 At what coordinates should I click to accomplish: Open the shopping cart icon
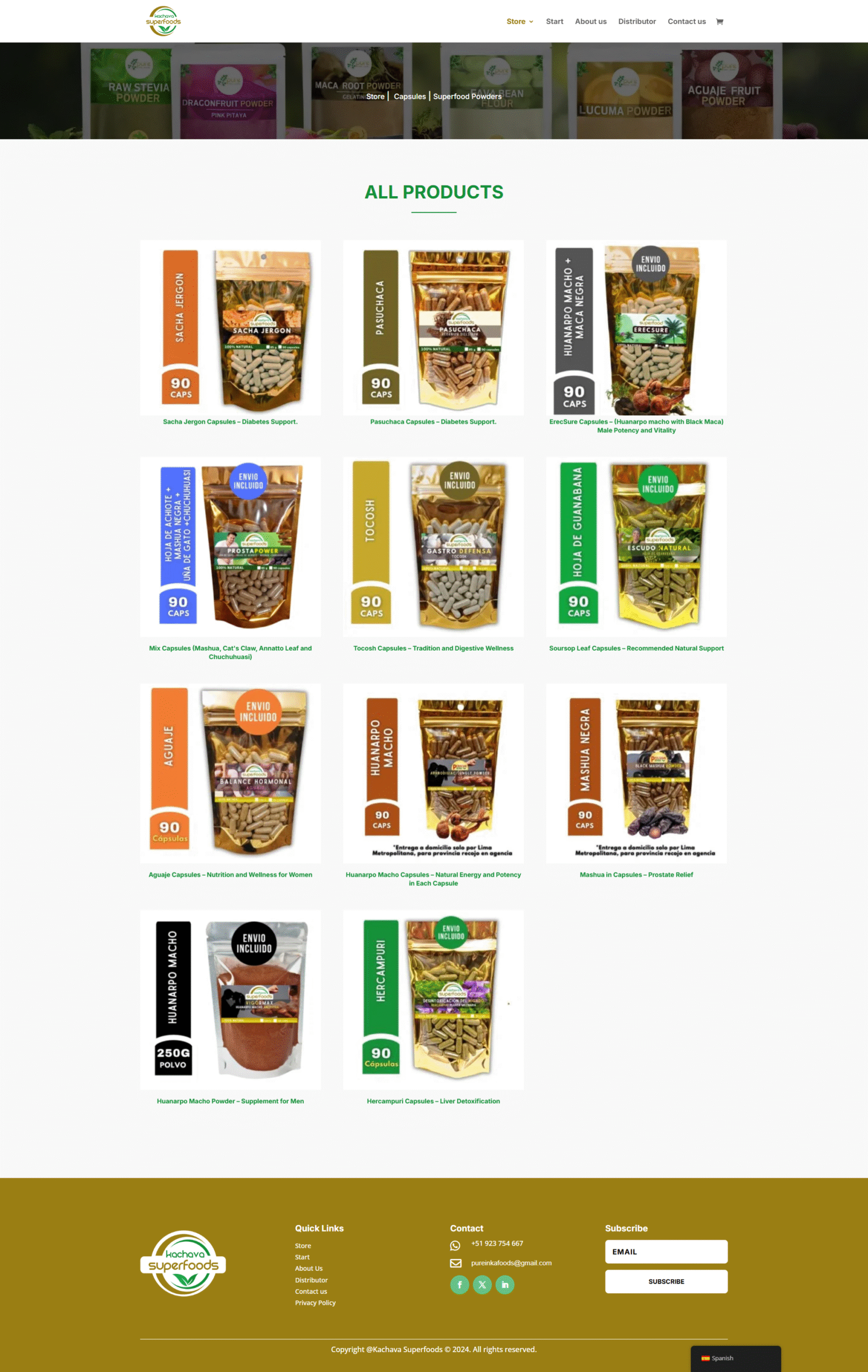pyautogui.click(x=720, y=21)
